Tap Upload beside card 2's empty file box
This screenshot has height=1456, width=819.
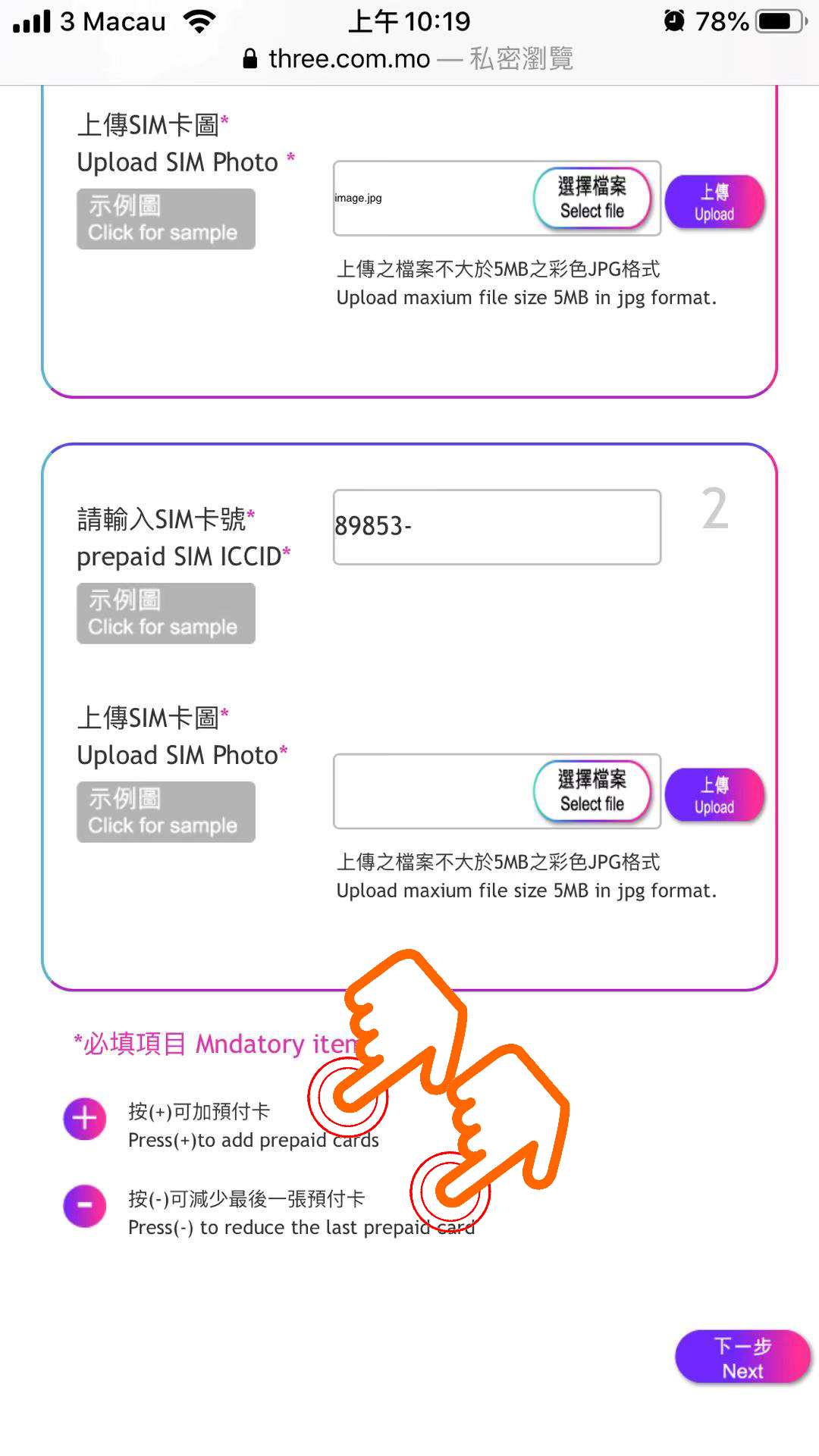pos(714,795)
